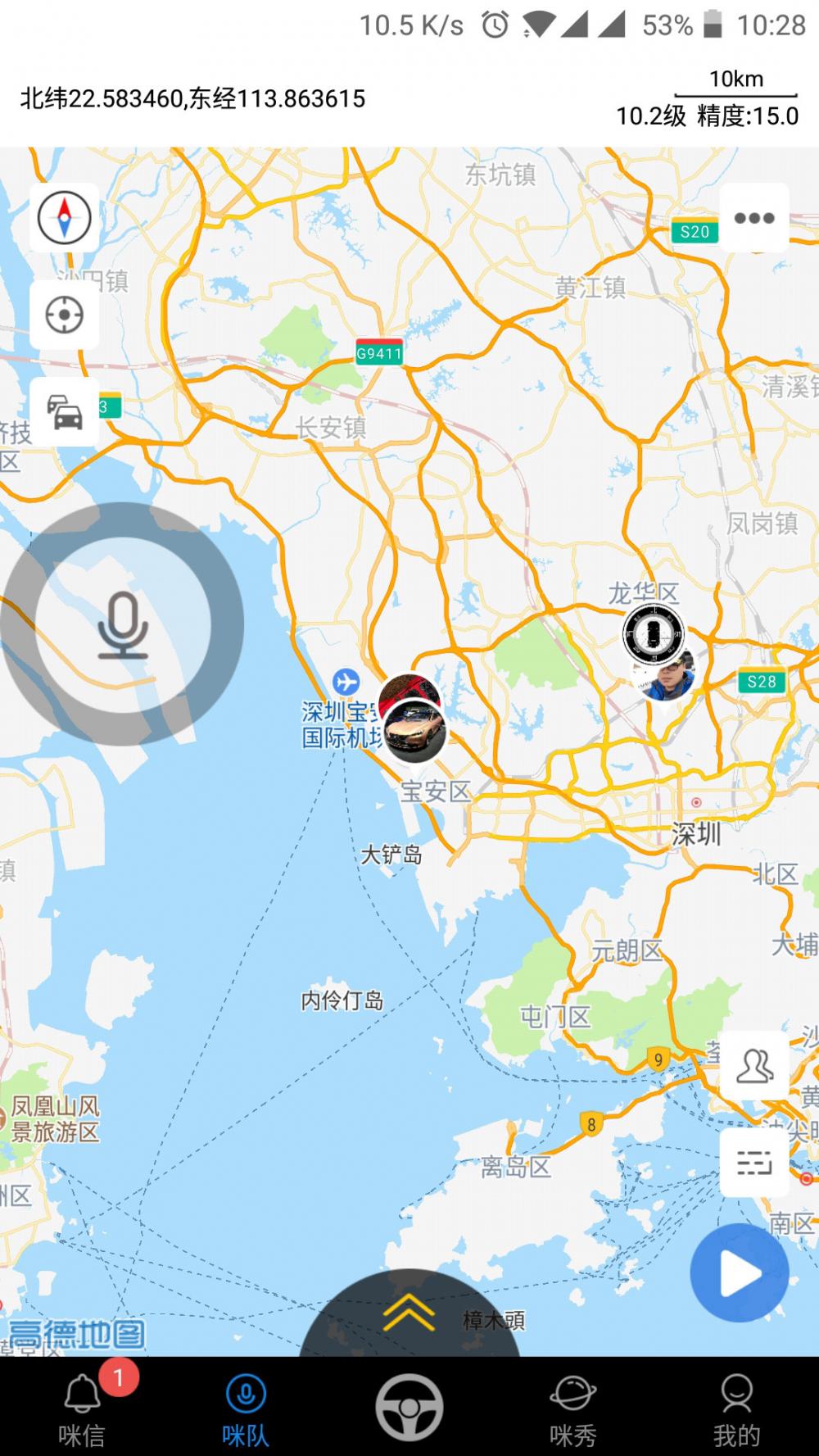Tap the compass icon on the map
This screenshot has width=819, height=1456.
point(65,217)
